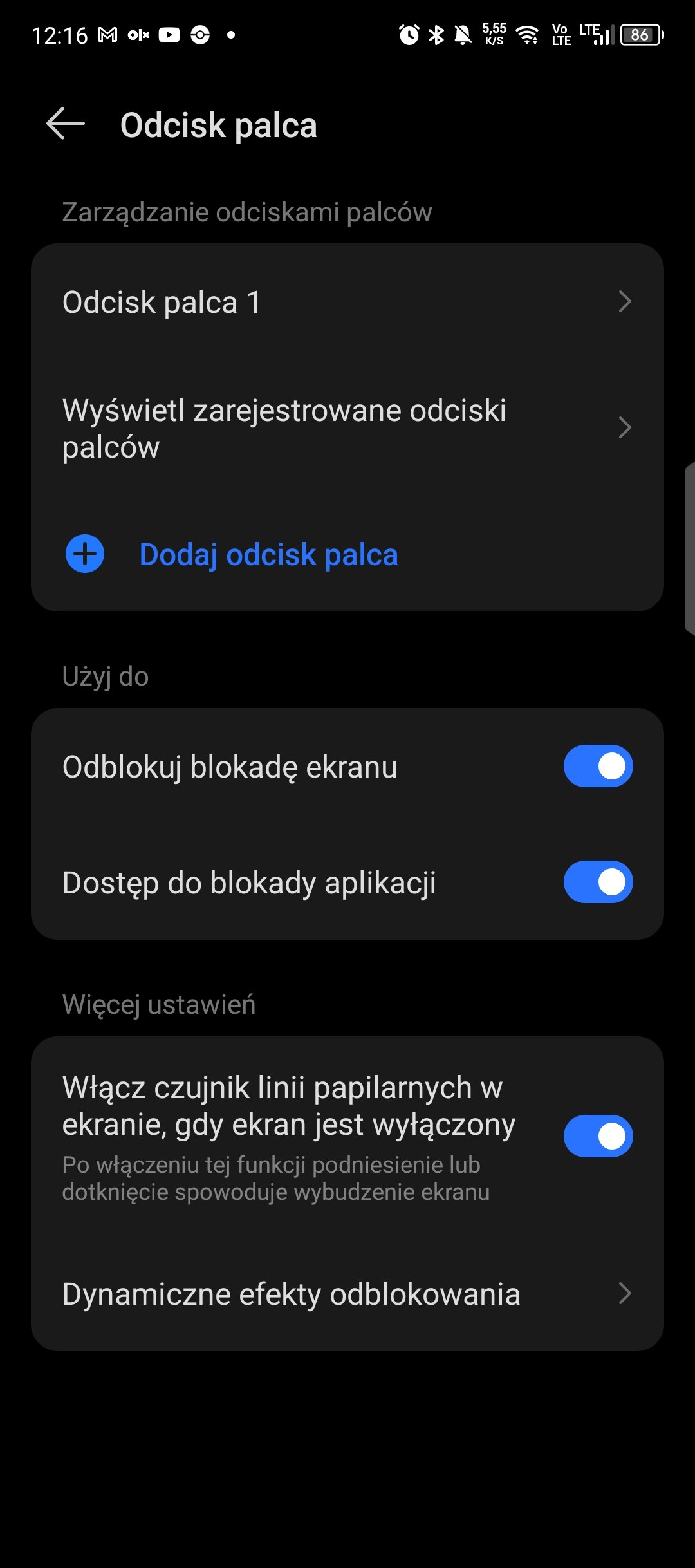This screenshot has width=695, height=1568.
Task: Turn off Dostęp do blokady aplikacji
Action: coord(598,882)
